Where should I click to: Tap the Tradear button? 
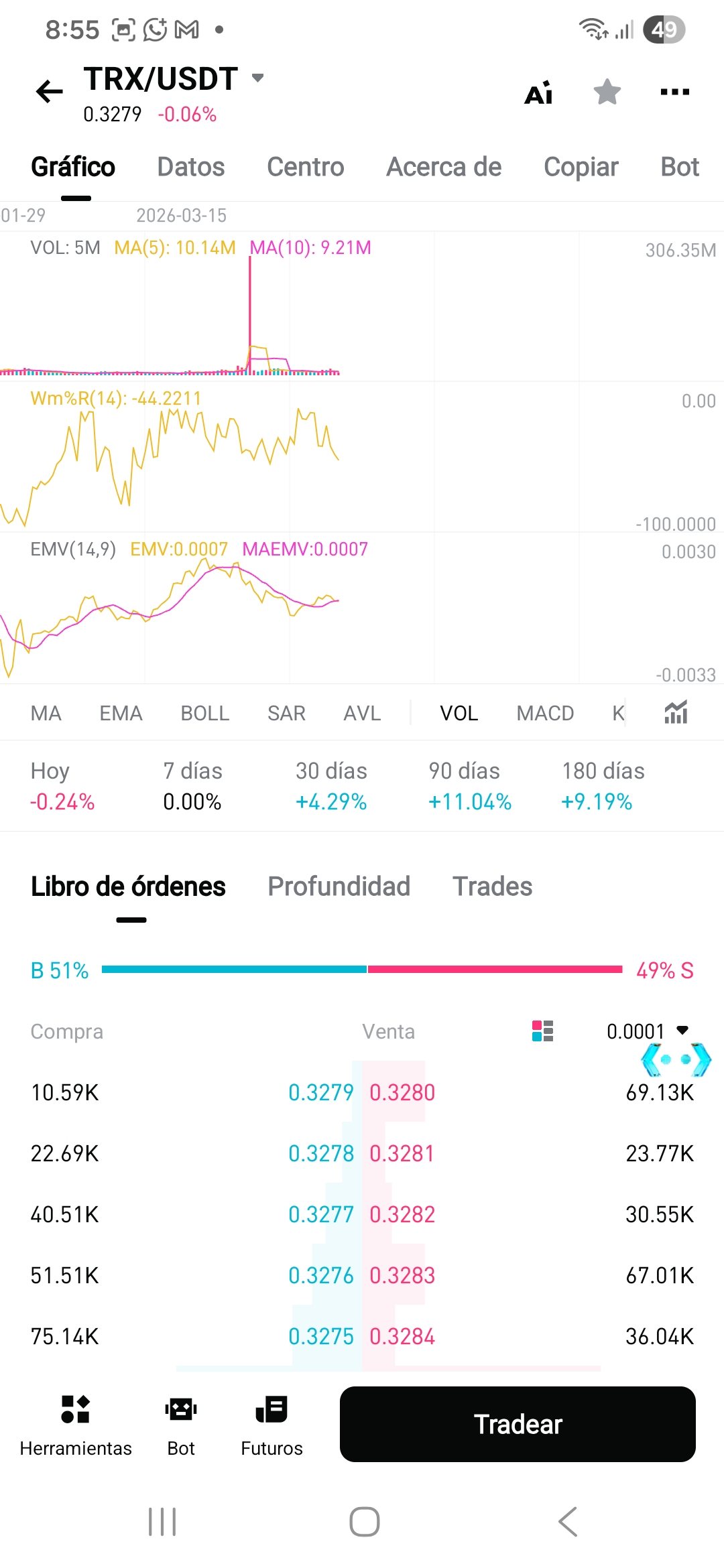518,1424
